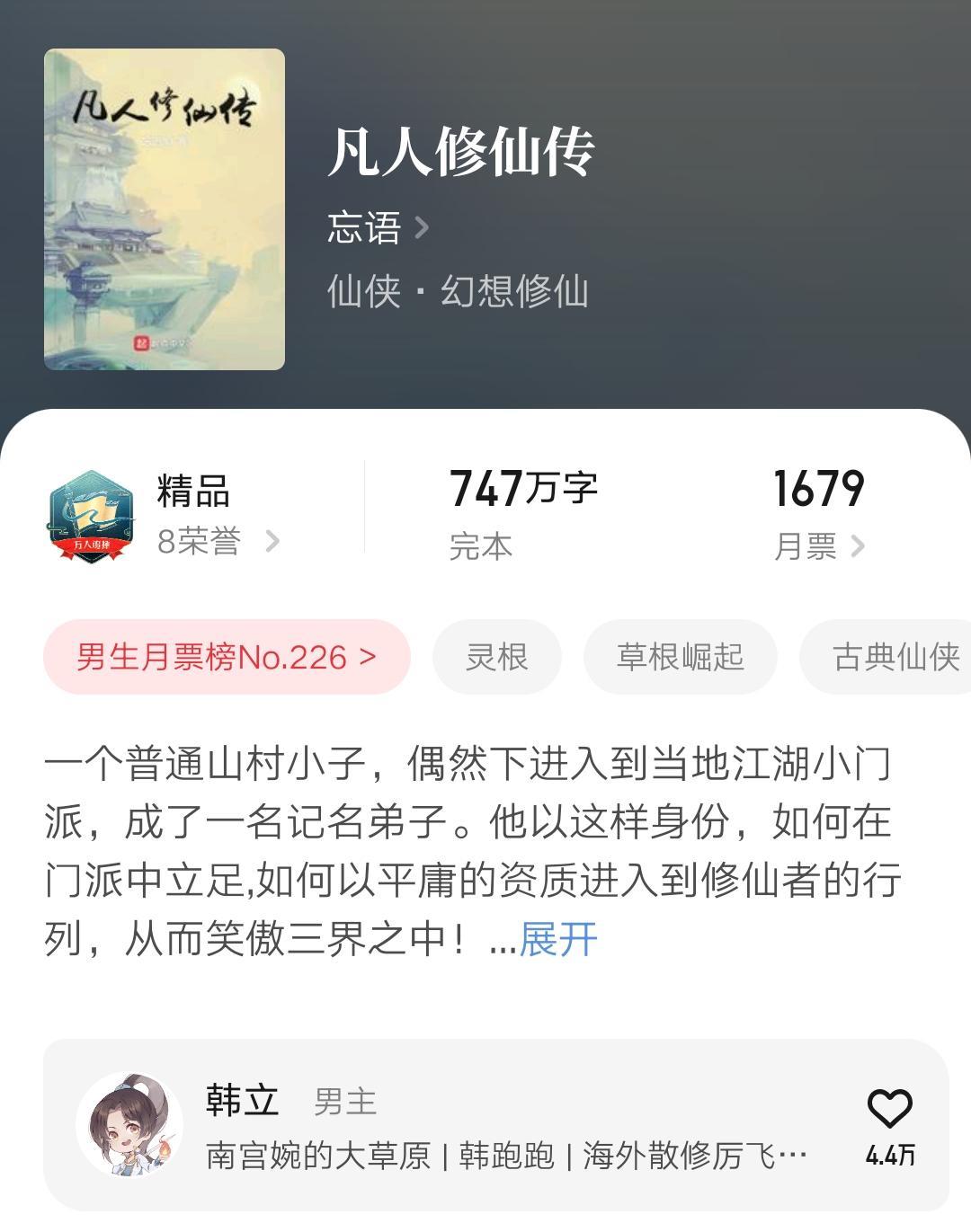This screenshot has width=971, height=1232.
Task: Like the character 韩立
Action: (x=889, y=1111)
